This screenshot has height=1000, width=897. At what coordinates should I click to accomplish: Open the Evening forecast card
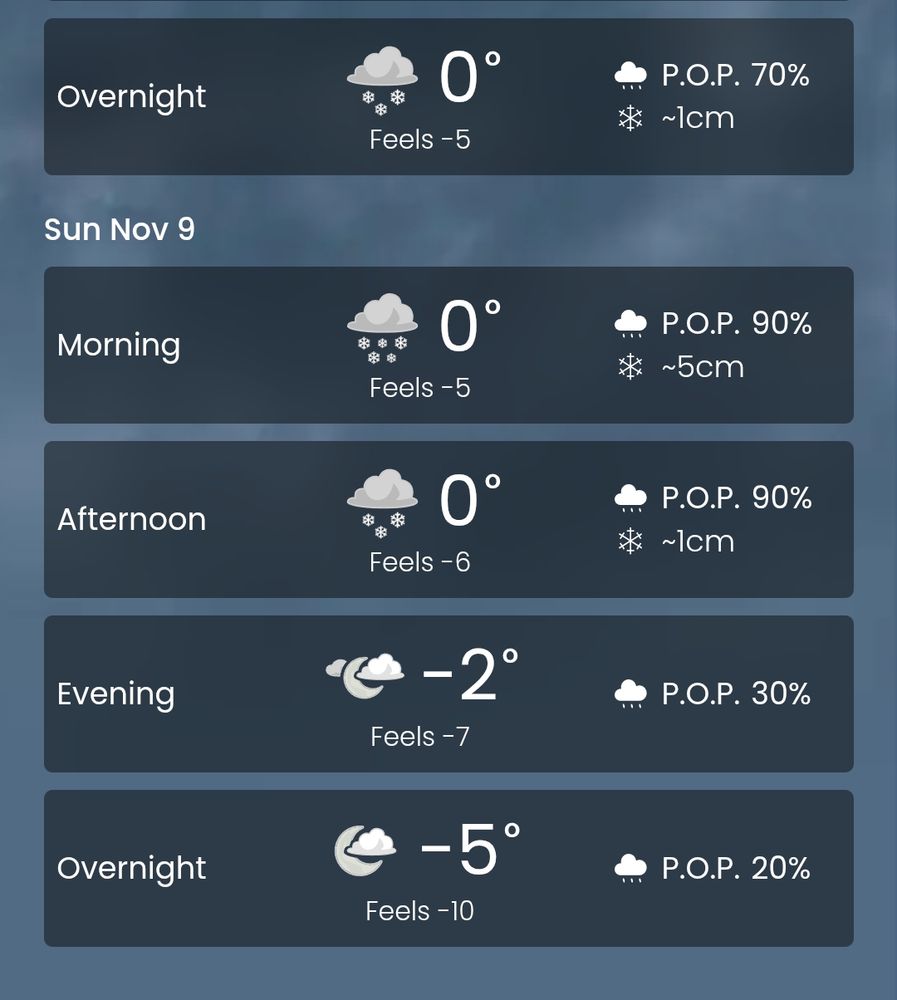[x=448, y=694]
